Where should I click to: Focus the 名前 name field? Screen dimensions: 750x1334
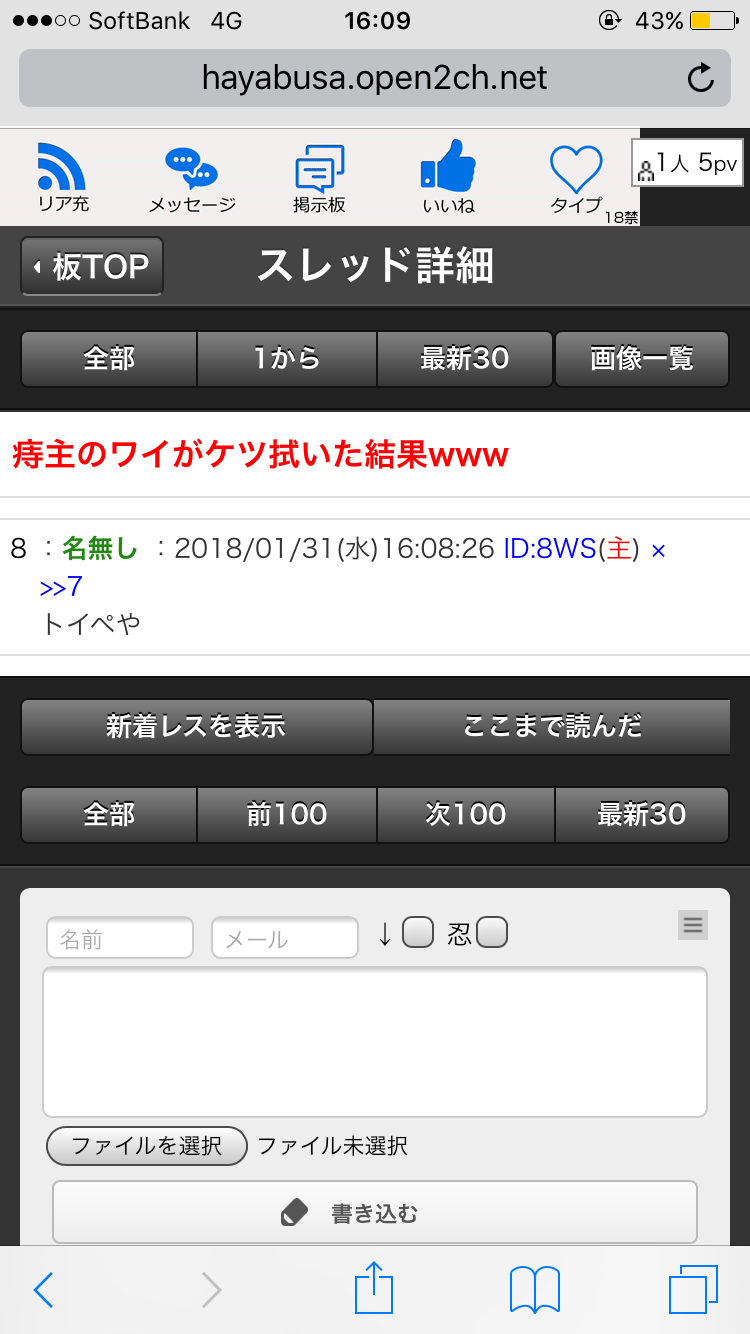[119, 938]
